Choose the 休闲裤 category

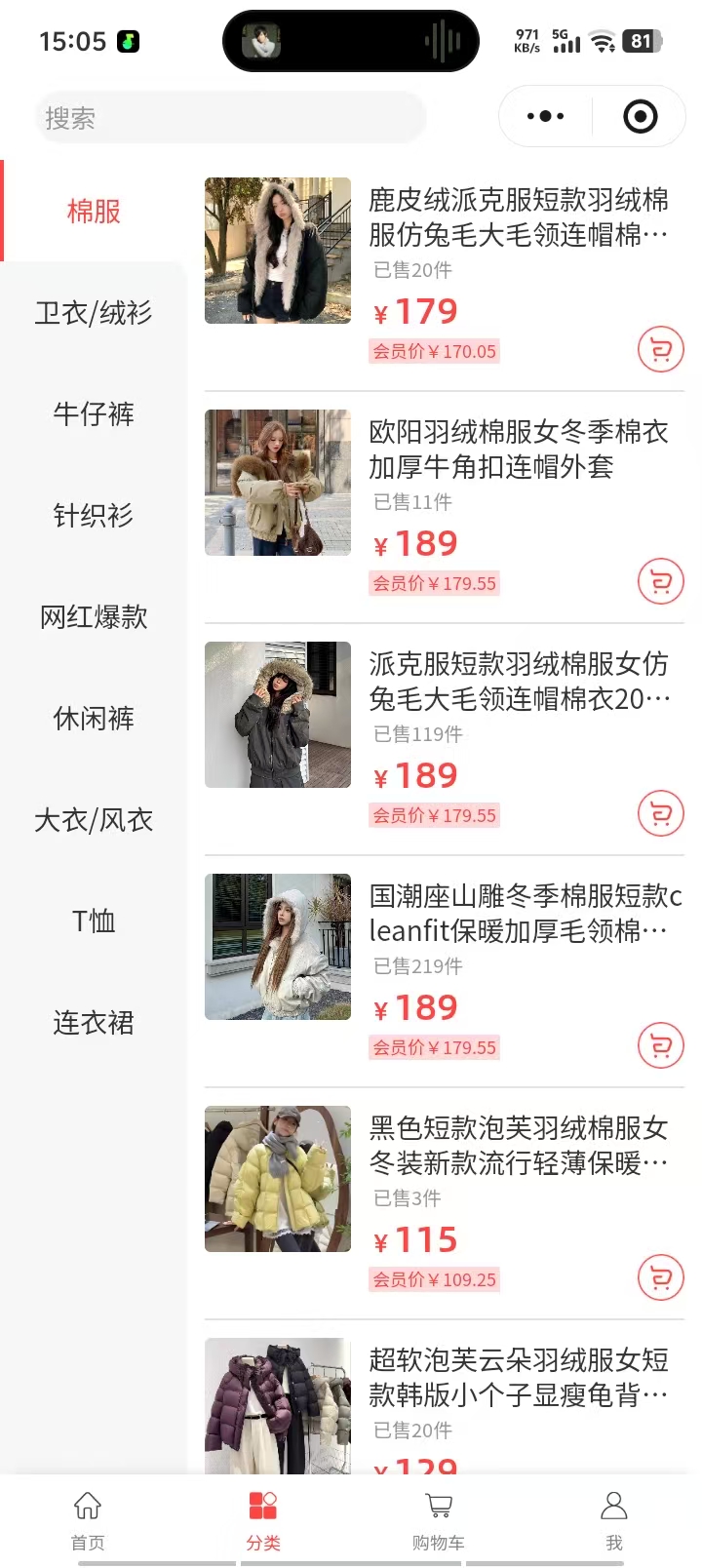pyautogui.click(x=94, y=719)
